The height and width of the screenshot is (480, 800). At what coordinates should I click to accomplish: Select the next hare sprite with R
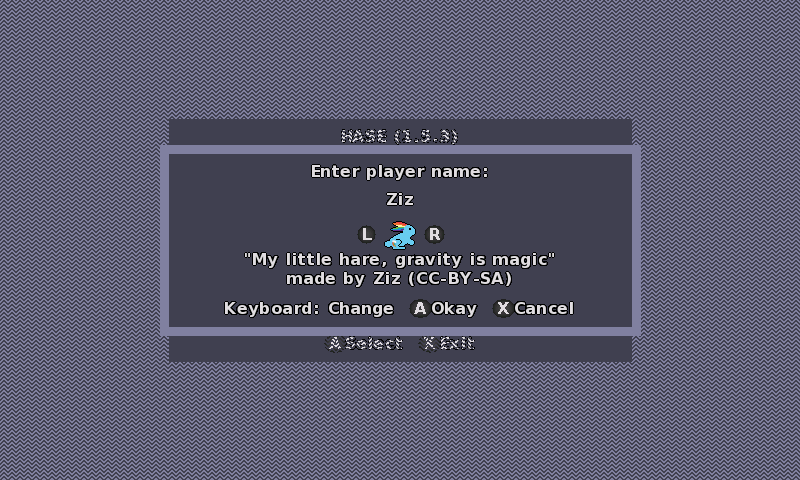click(434, 234)
